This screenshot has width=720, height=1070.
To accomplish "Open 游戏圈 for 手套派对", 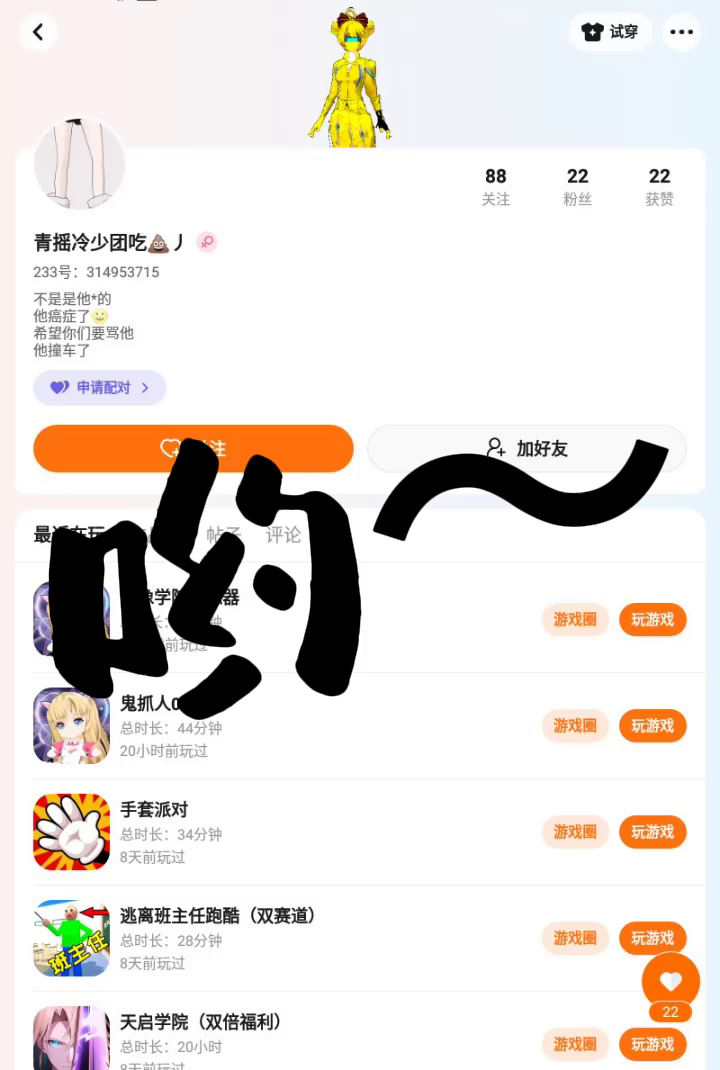I will 575,832.
